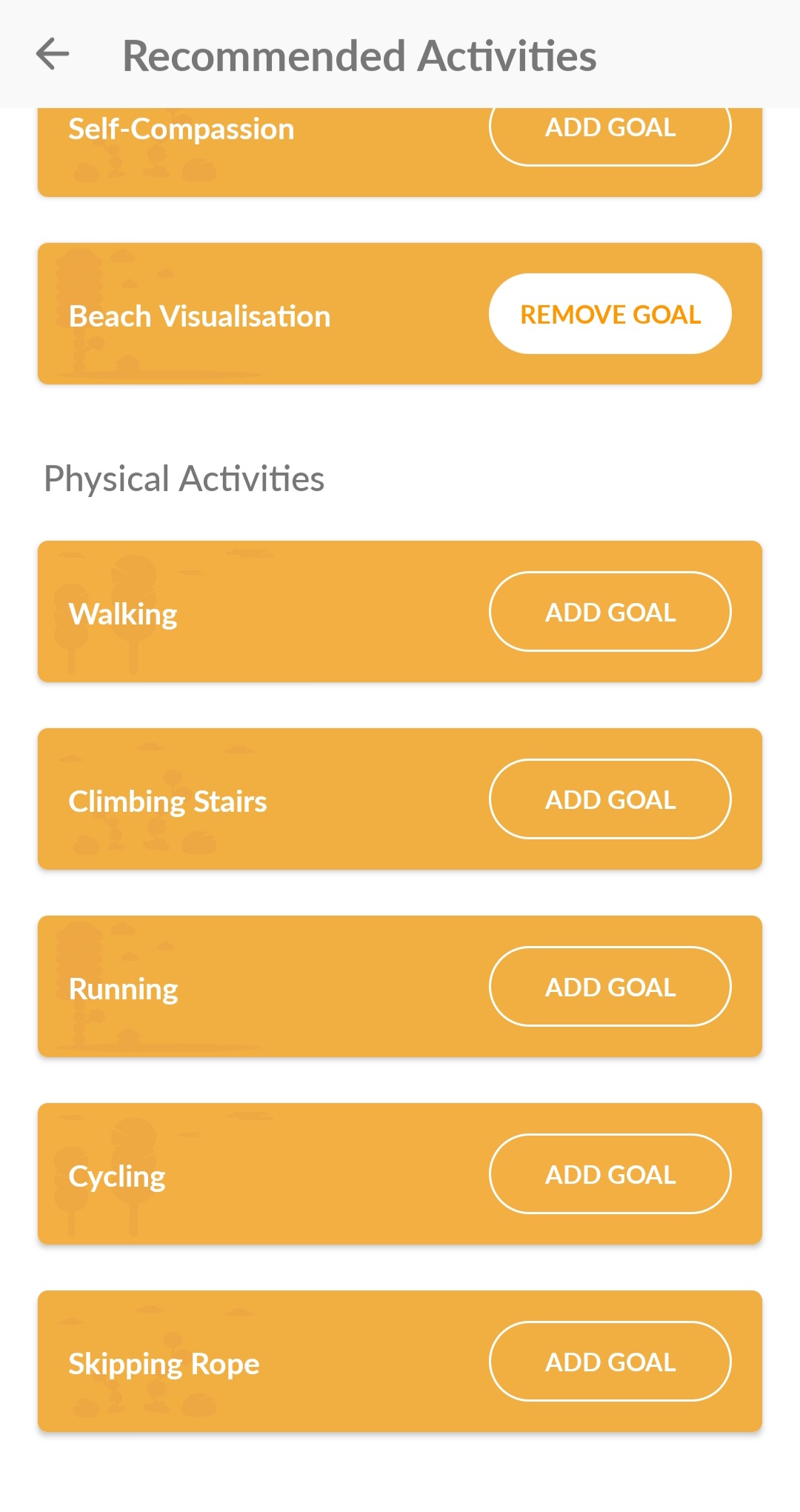
Task: Remove the Beach Visualisation goal
Action: [610, 314]
